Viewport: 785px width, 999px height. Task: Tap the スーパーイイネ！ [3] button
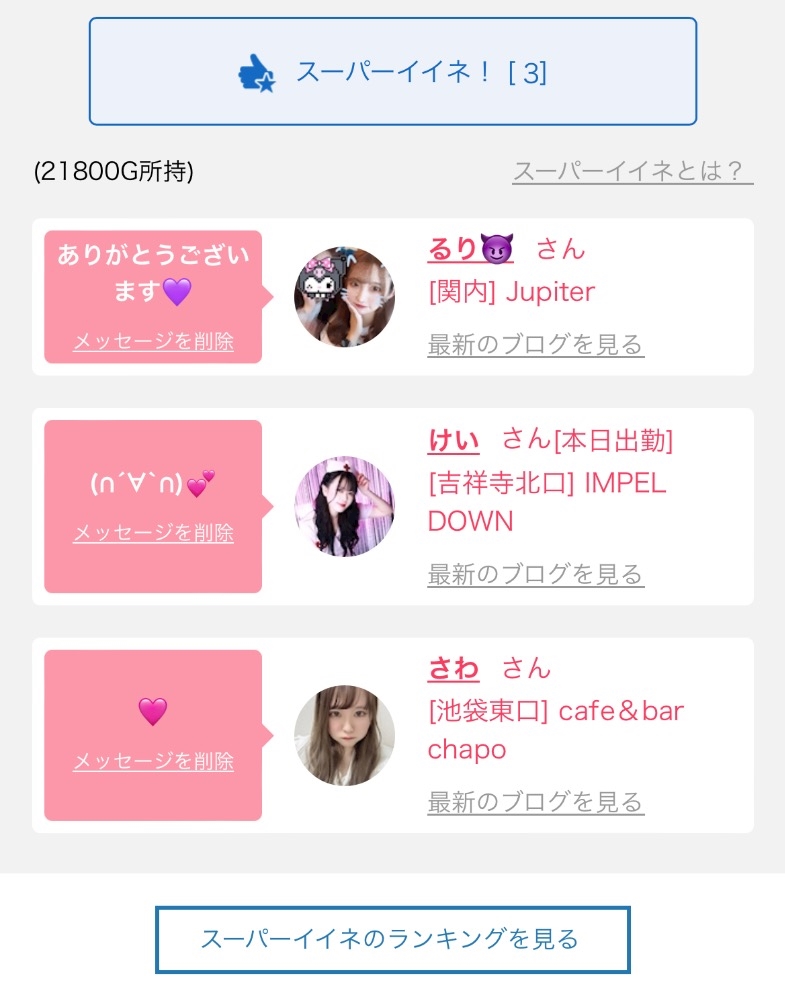[392, 71]
